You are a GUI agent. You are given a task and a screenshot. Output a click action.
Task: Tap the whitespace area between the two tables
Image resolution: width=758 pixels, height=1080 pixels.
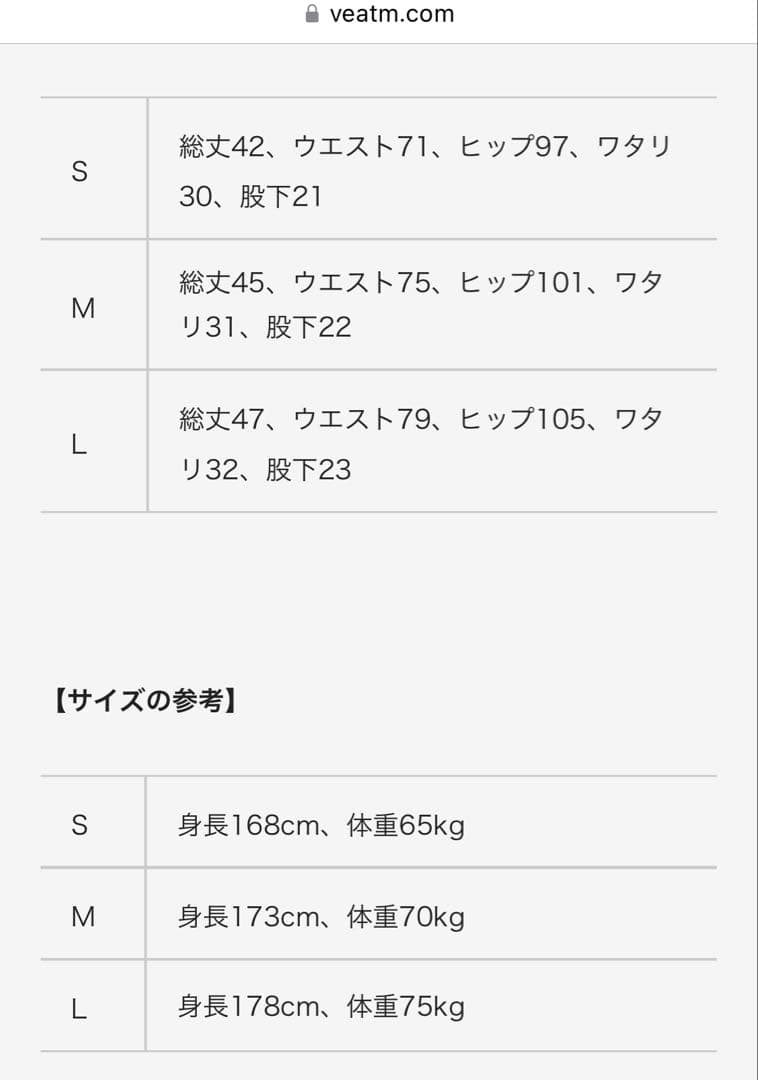pyautogui.click(x=379, y=590)
